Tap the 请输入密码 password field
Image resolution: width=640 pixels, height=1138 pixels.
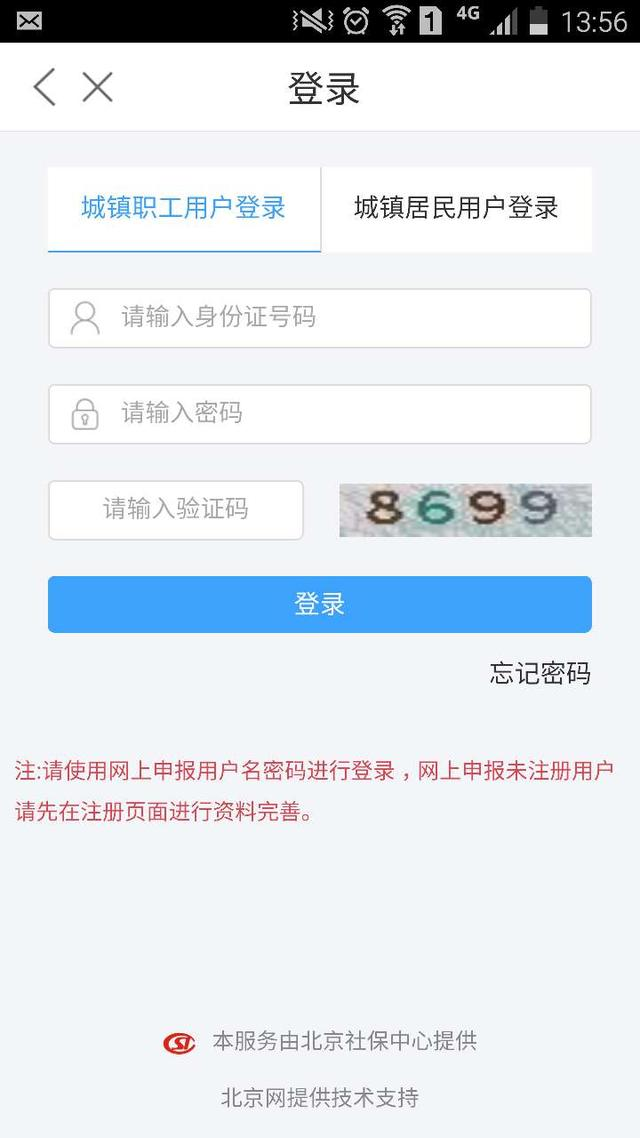[320, 414]
